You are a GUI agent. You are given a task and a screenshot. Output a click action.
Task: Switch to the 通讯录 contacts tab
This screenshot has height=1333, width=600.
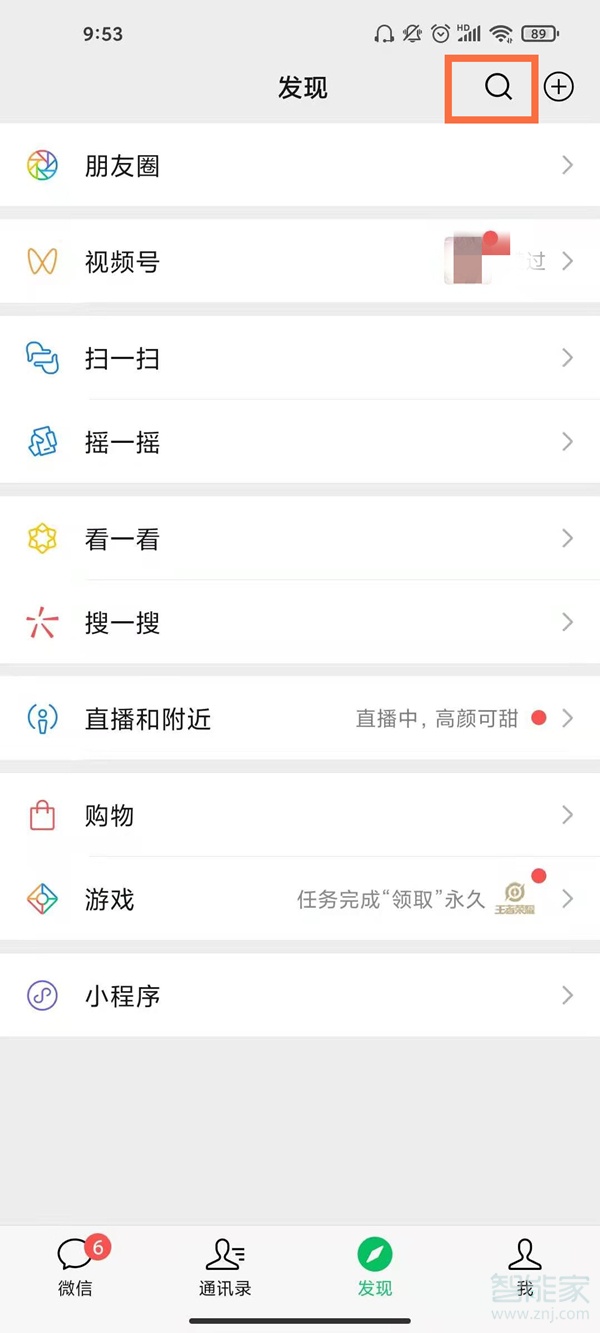(225, 1266)
